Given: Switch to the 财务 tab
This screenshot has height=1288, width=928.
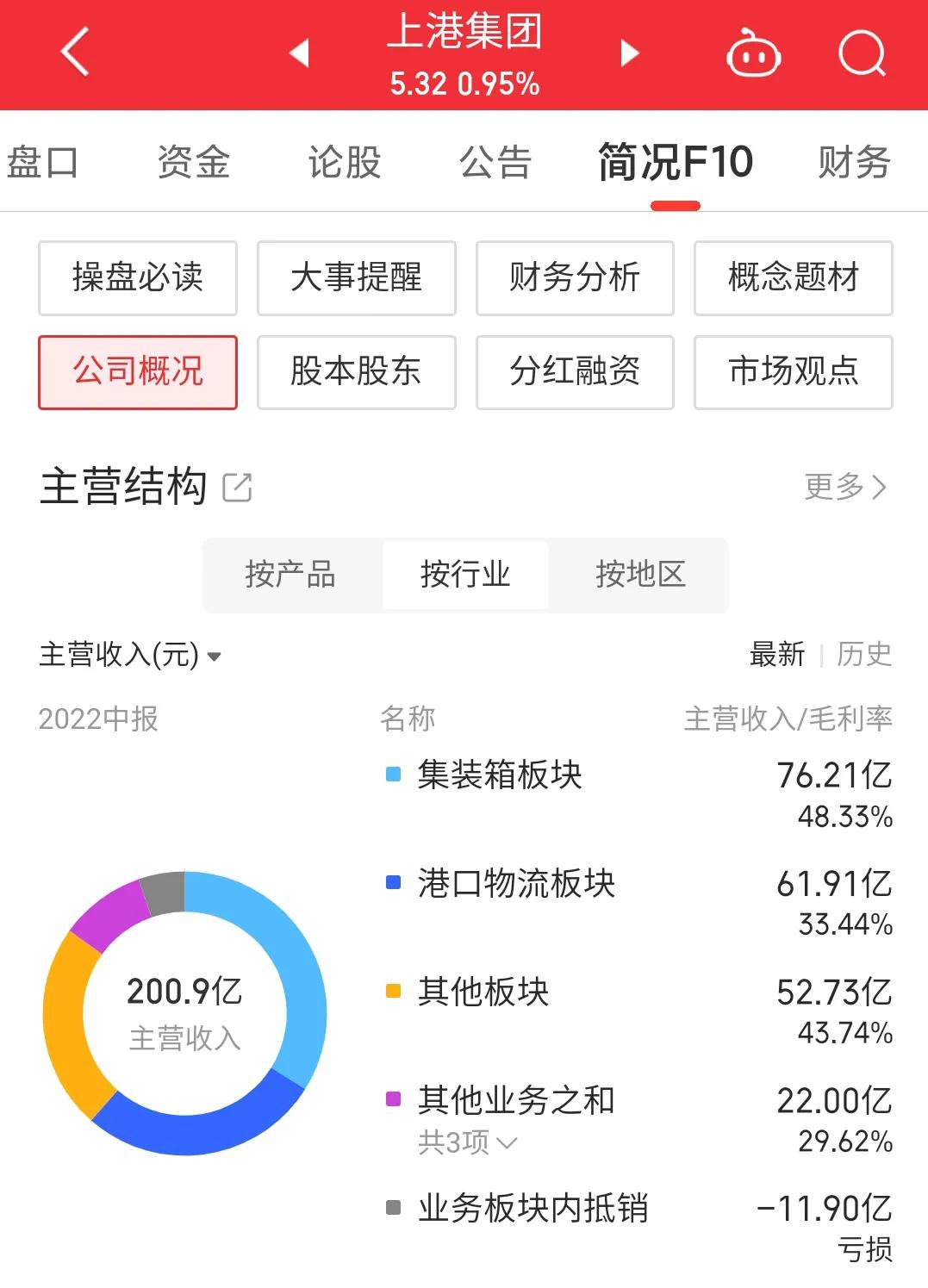Looking at the screenshot, I should pyautogui.click(x=851, y=162).
